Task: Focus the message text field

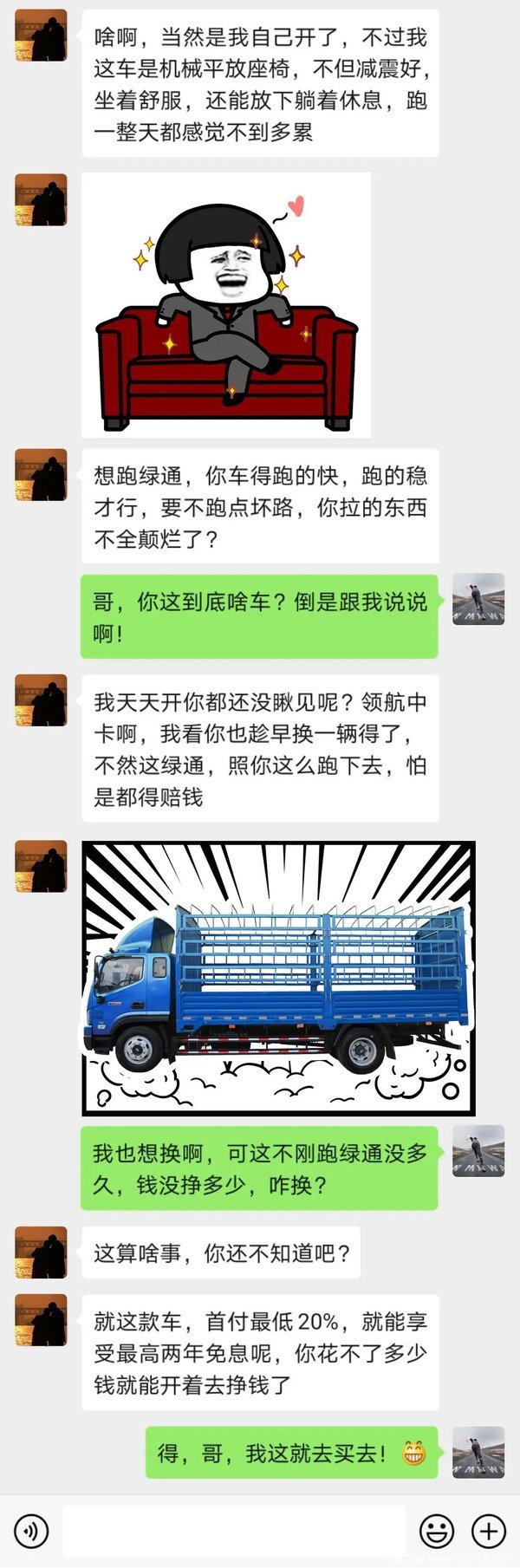Action: 234,1532
